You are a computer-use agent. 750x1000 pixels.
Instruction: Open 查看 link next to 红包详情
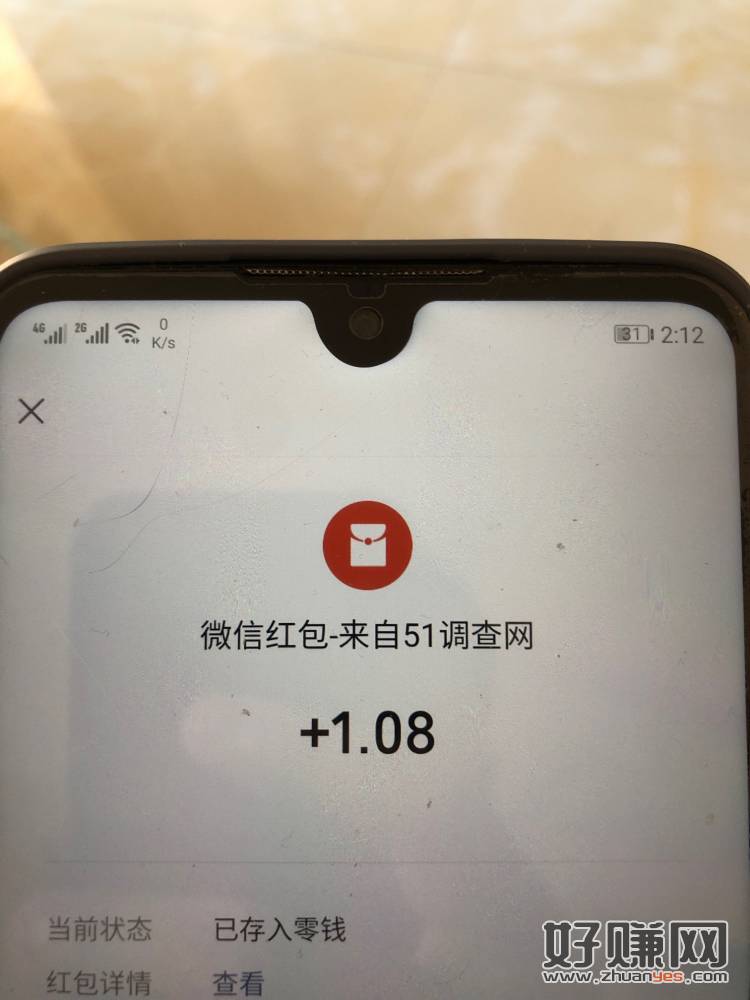point(238,984)
